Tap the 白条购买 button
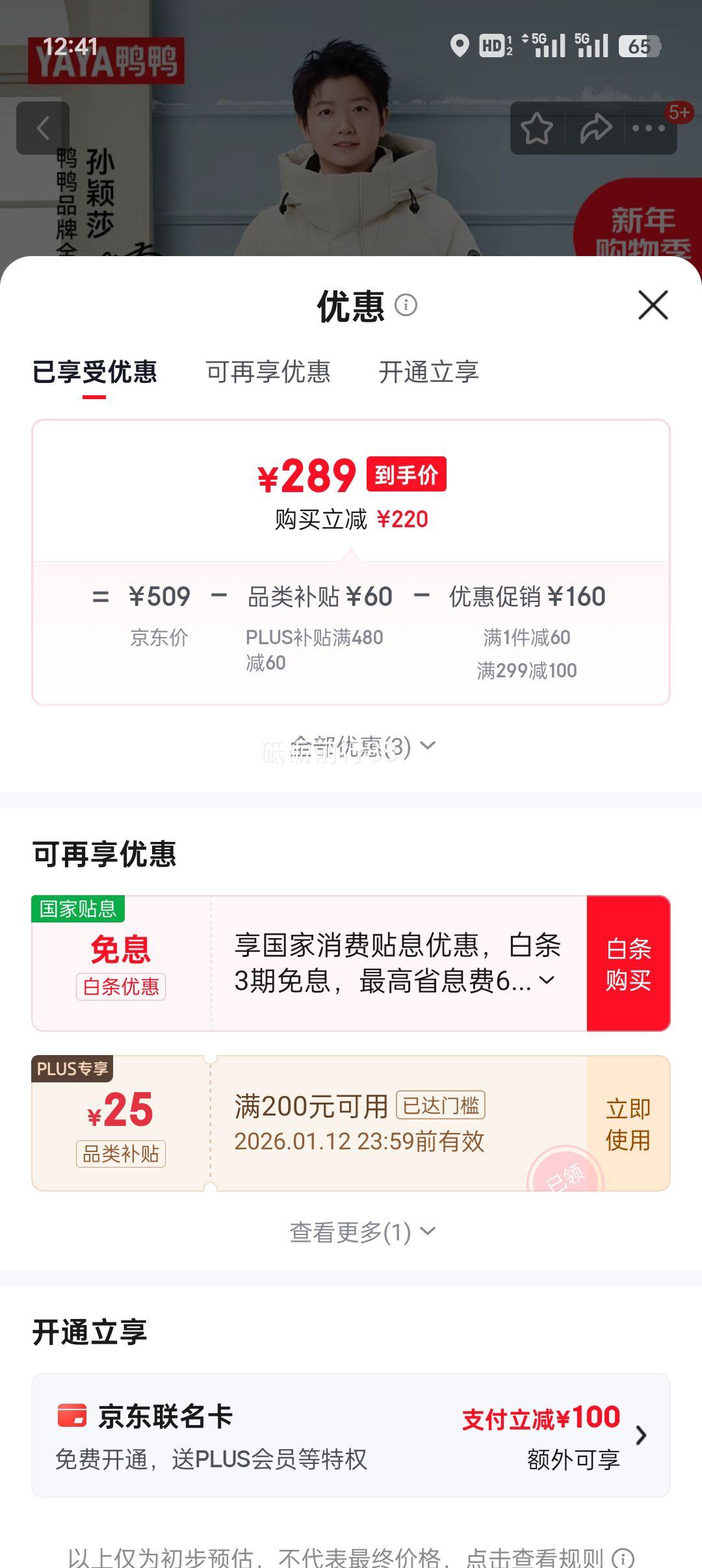The height and width of the screenshot is (1568, 702). (x=628, y=963)
